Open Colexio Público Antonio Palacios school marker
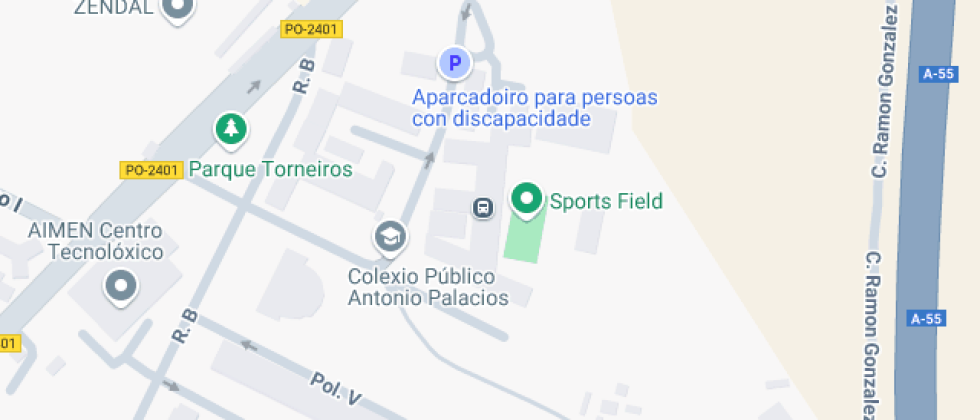This screenshot has width=980, height=420. coord(388,237)
